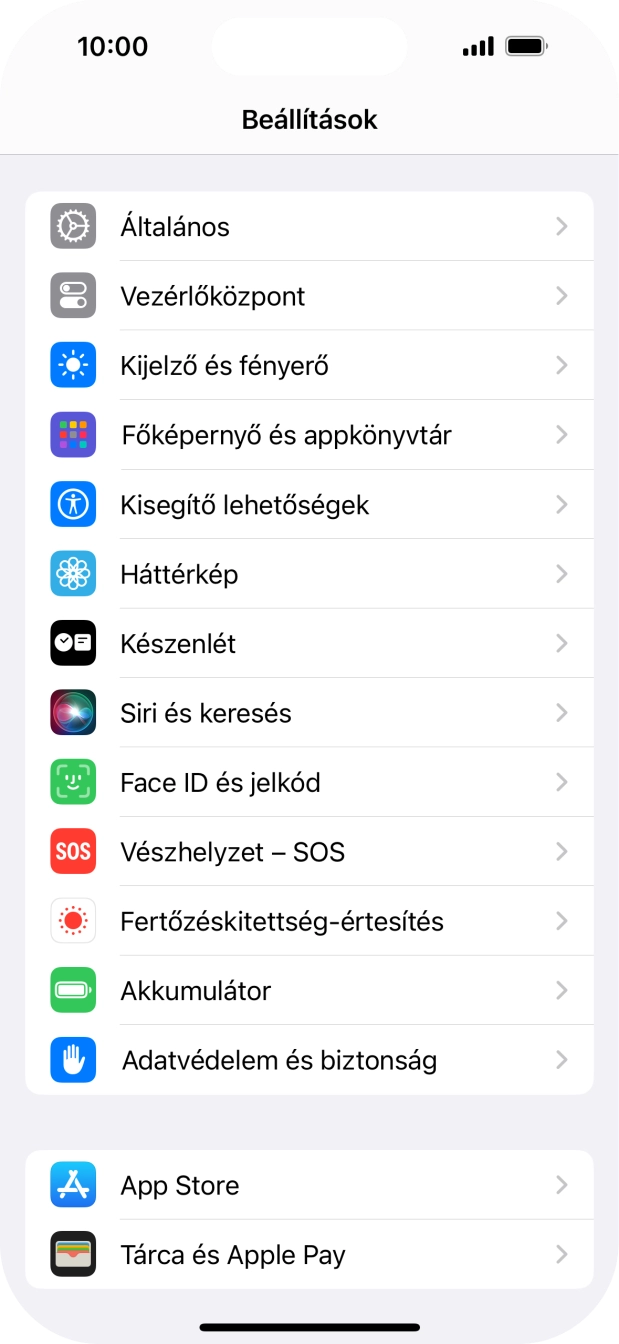Open Tárca és Apple Pay
This screenshot has width=619, height=1344.
click(x=309, y=1255)
